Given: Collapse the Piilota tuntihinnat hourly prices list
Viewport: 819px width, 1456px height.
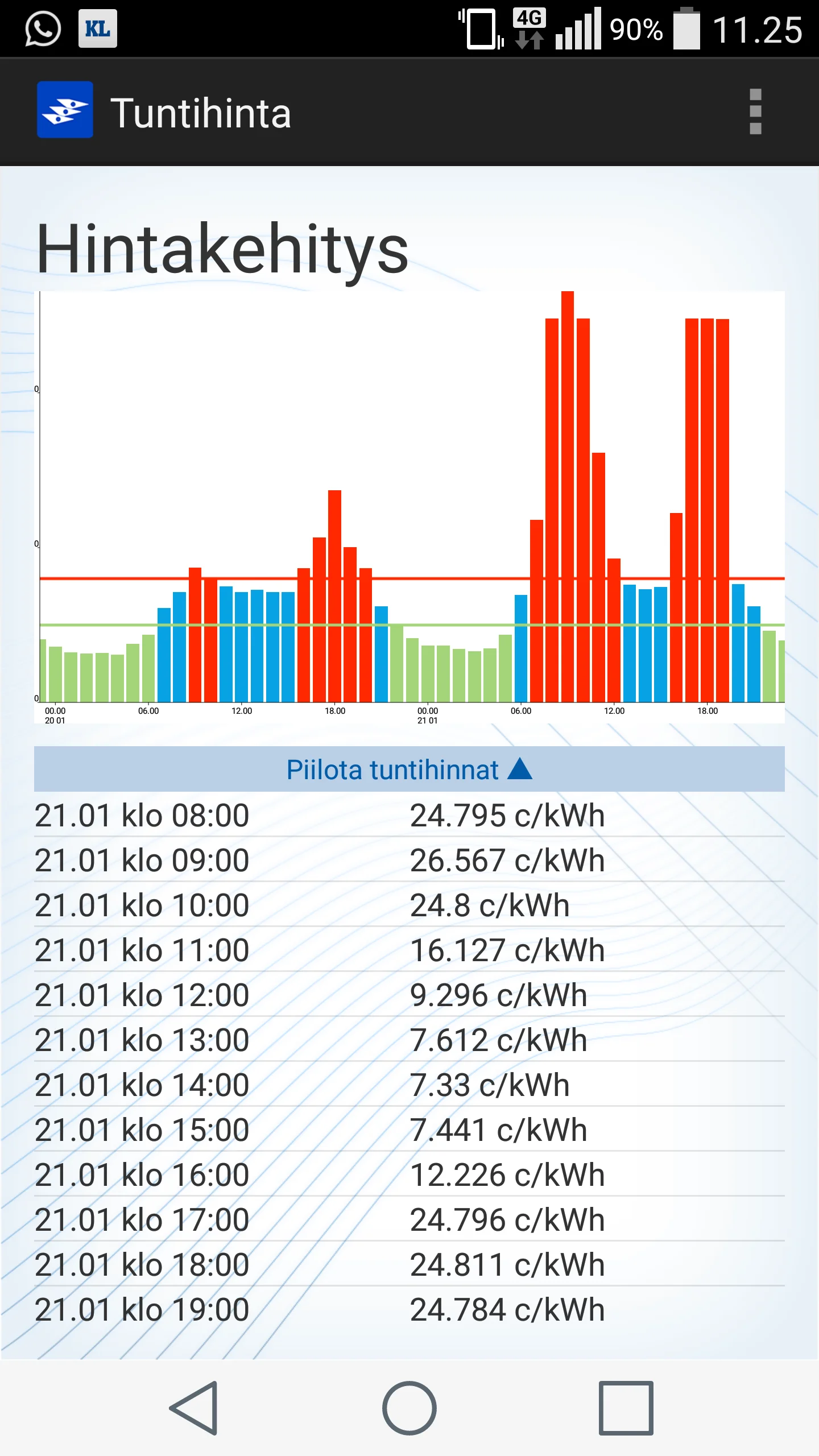Looking at the screenshot, I should tap(409, 770).
